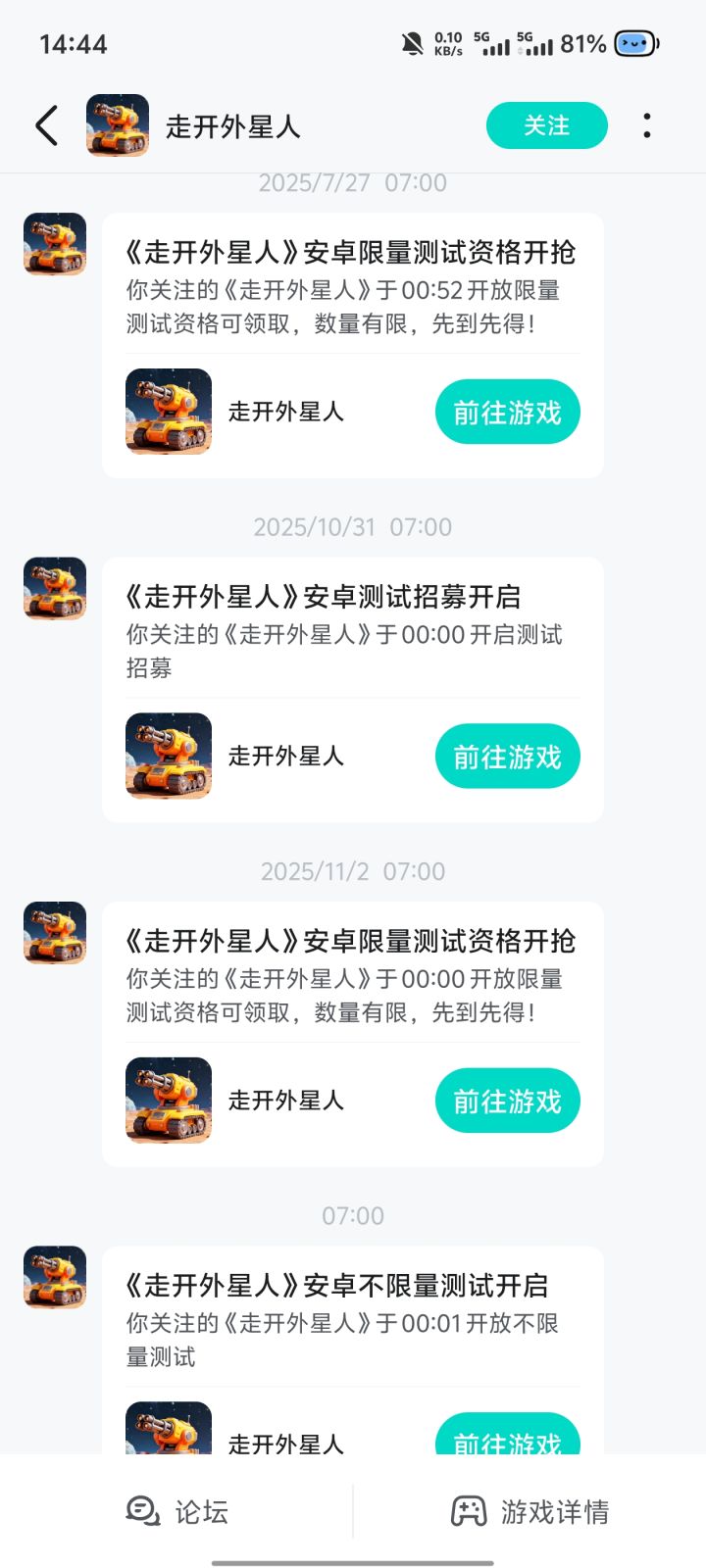706x1568 pixels.
Task: Tap 前往游戏 in the 11/2 limited test card
Action: (507, 1100)
